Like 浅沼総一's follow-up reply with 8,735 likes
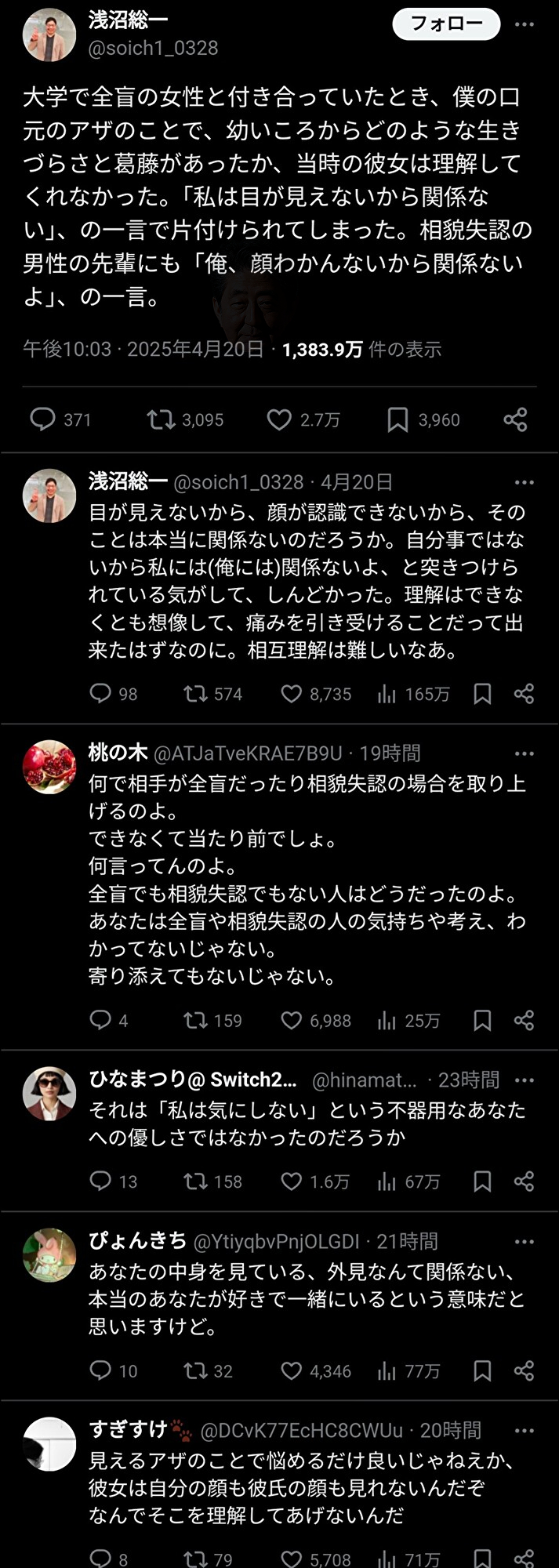The height and width of the screenshot is (1568, 559). (x=292, y=694)
